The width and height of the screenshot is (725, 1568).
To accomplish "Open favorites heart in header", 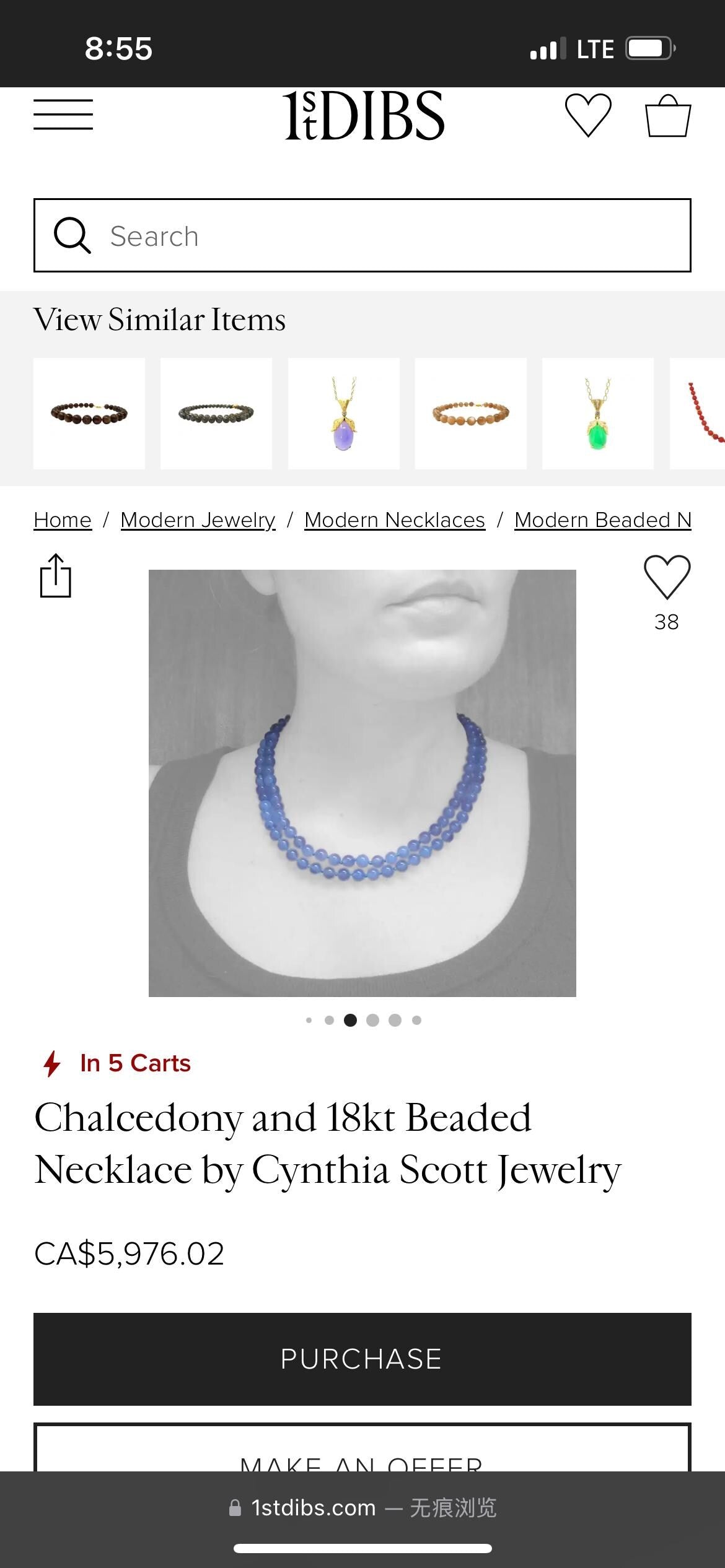I will [x=588, y=115].
